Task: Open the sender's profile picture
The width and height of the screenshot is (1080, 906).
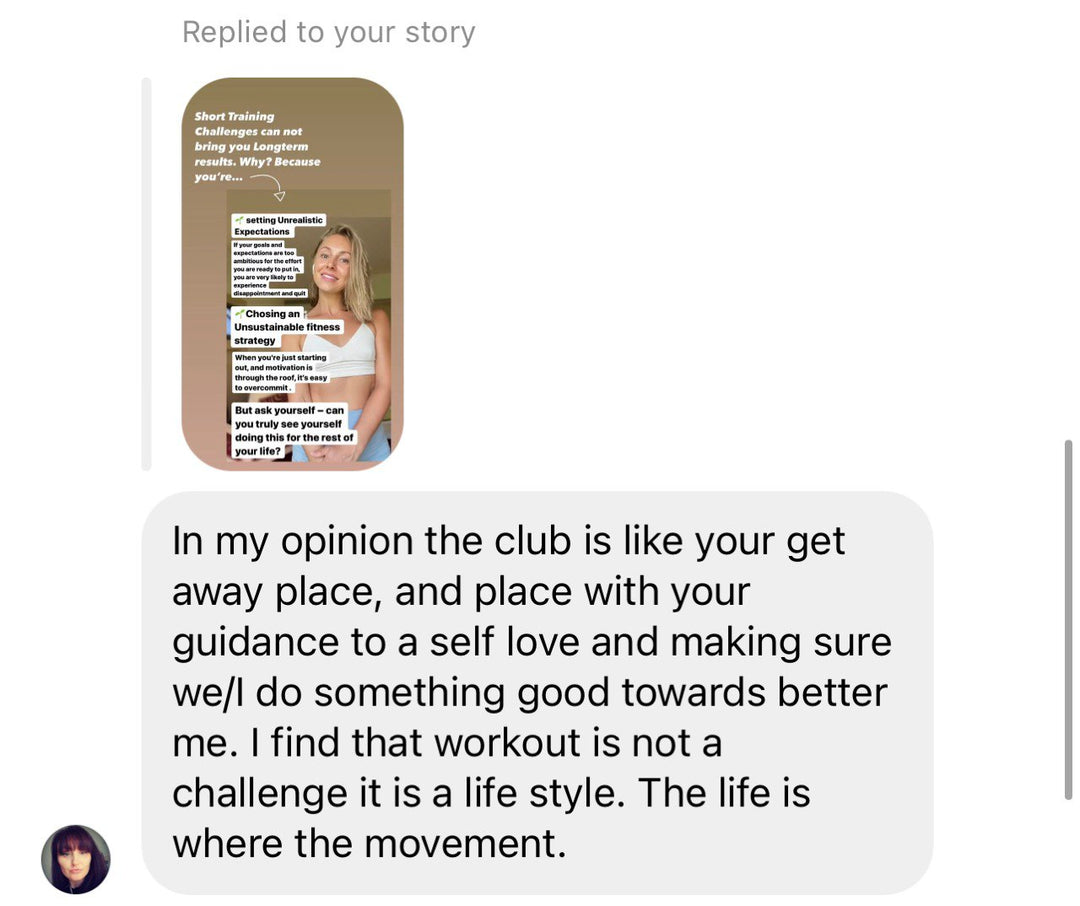Action: click(75, 859)
